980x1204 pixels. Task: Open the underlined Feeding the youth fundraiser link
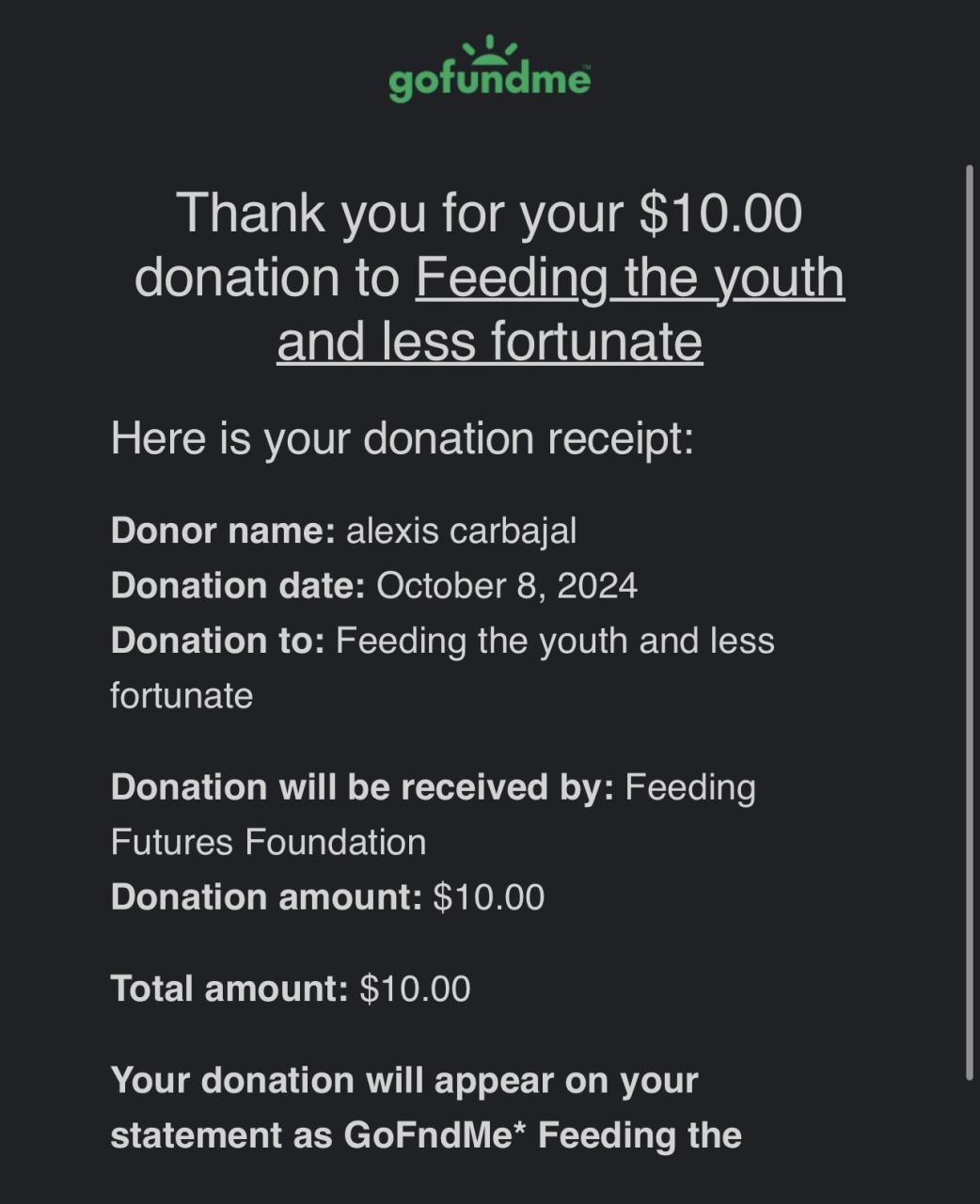point(629,279)
